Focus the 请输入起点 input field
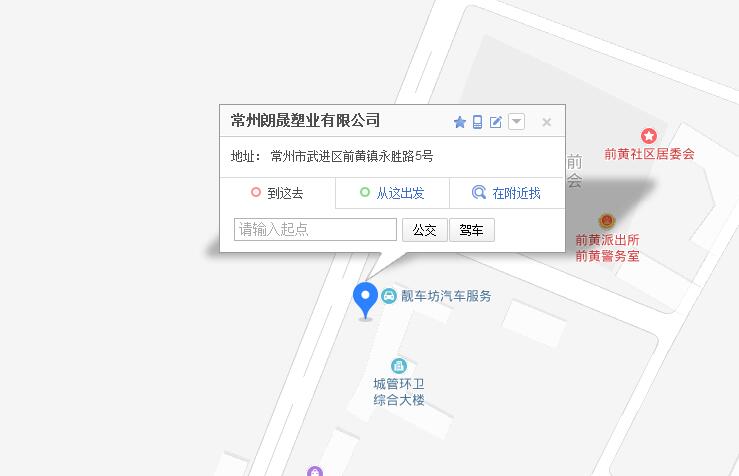739x476 pixels. (315, 230)
